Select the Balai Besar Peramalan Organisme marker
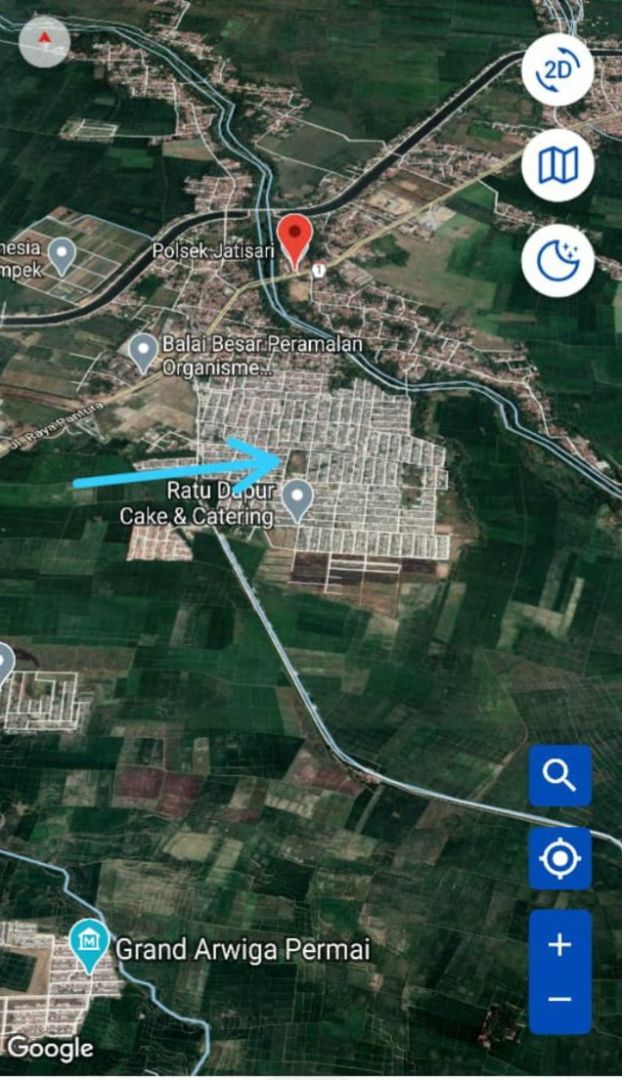Image resolution: width=622 pixels, height=1080 pixels. pyautogui.click(x=144, y=351)
